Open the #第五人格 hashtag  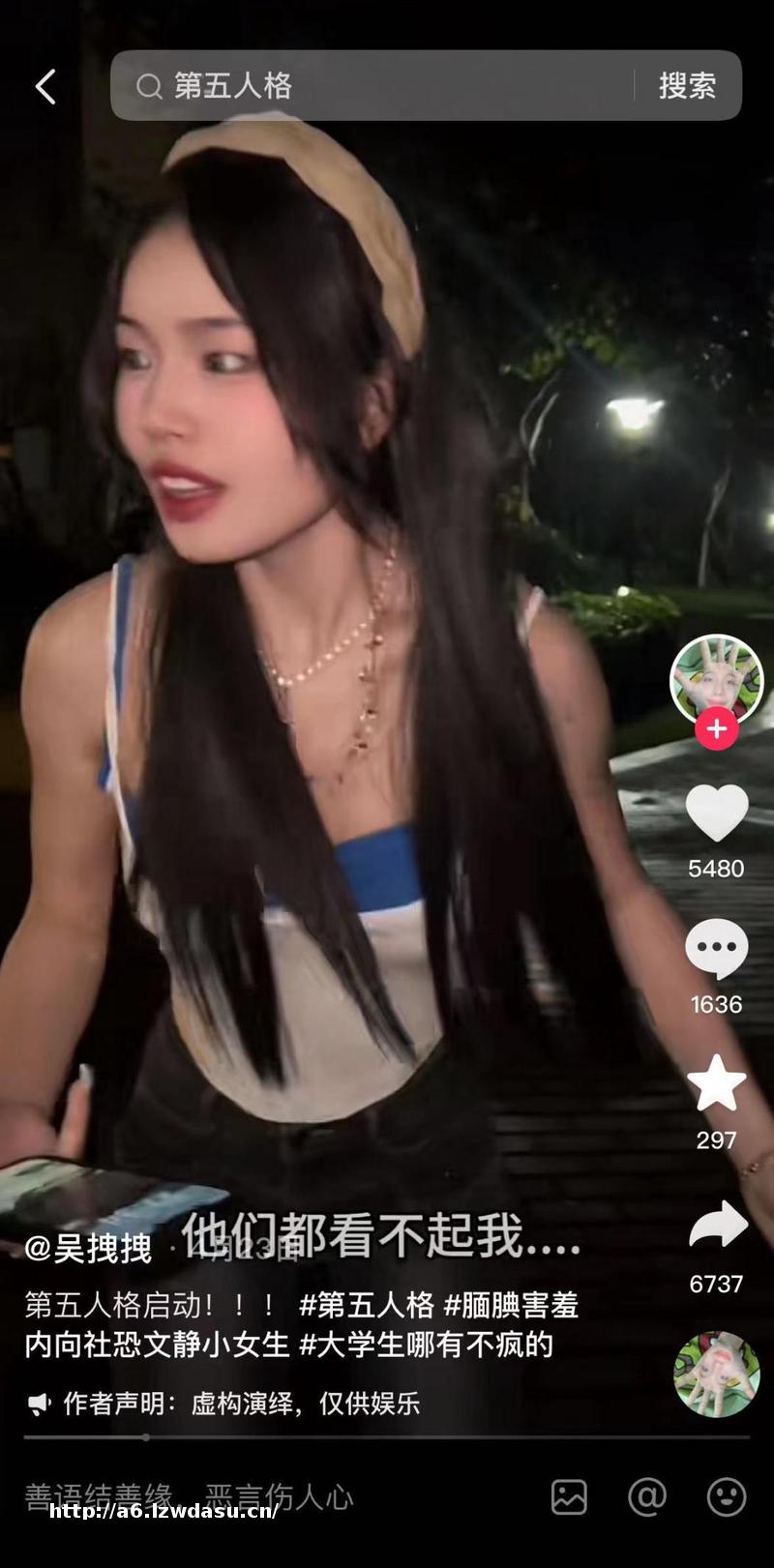coord(367,1305)
